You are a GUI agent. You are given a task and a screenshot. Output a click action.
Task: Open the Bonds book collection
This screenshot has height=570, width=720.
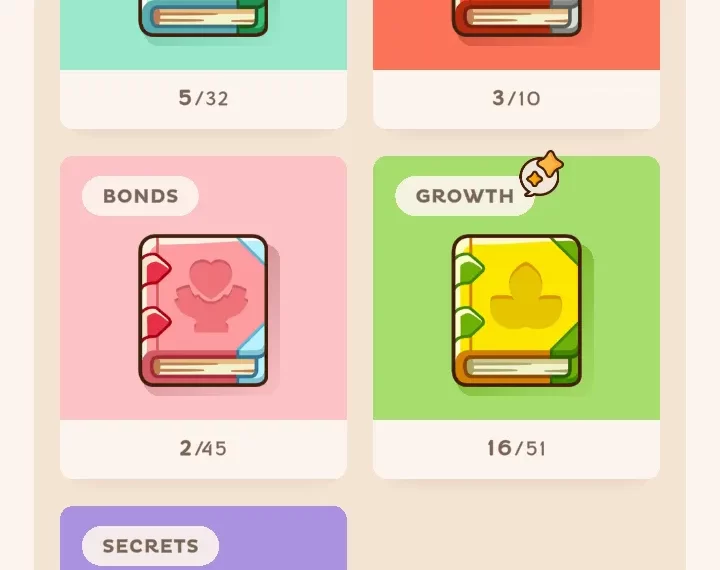coord(203,312)
